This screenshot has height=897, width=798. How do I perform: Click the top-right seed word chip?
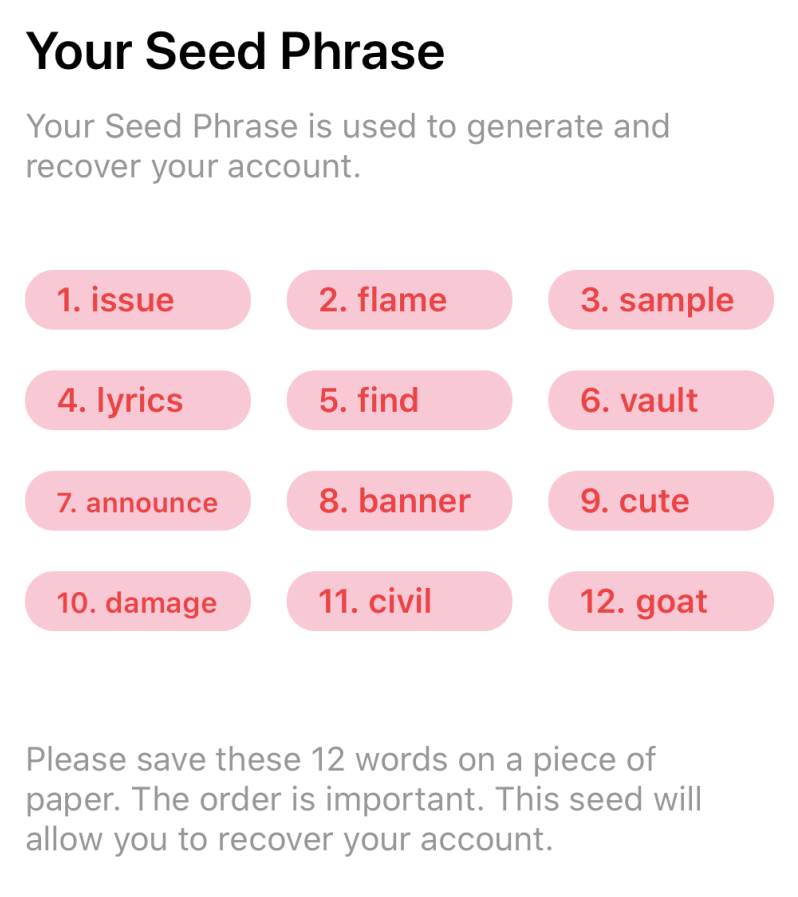(660, 300)
